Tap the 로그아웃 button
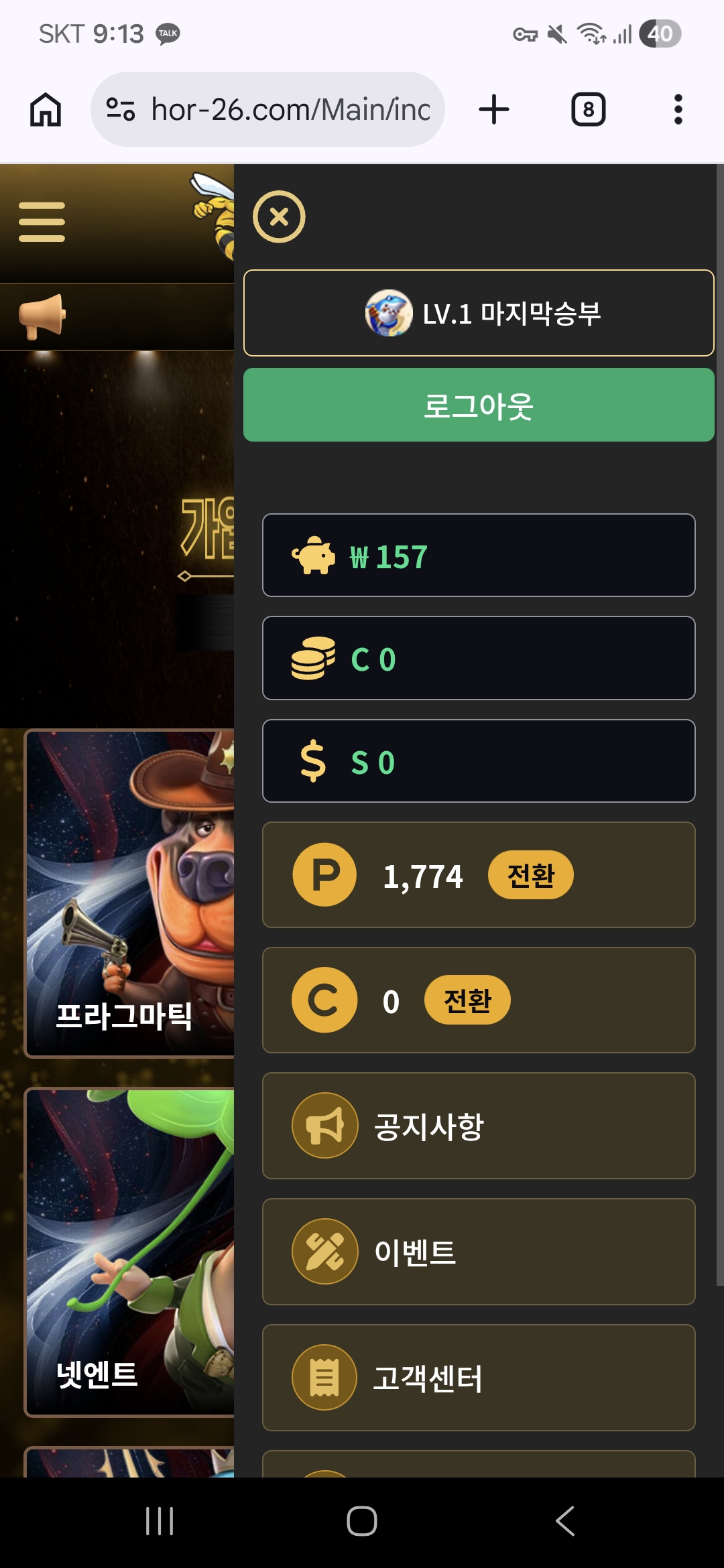This screenshot has width=724, height=1568. point(479,405)
